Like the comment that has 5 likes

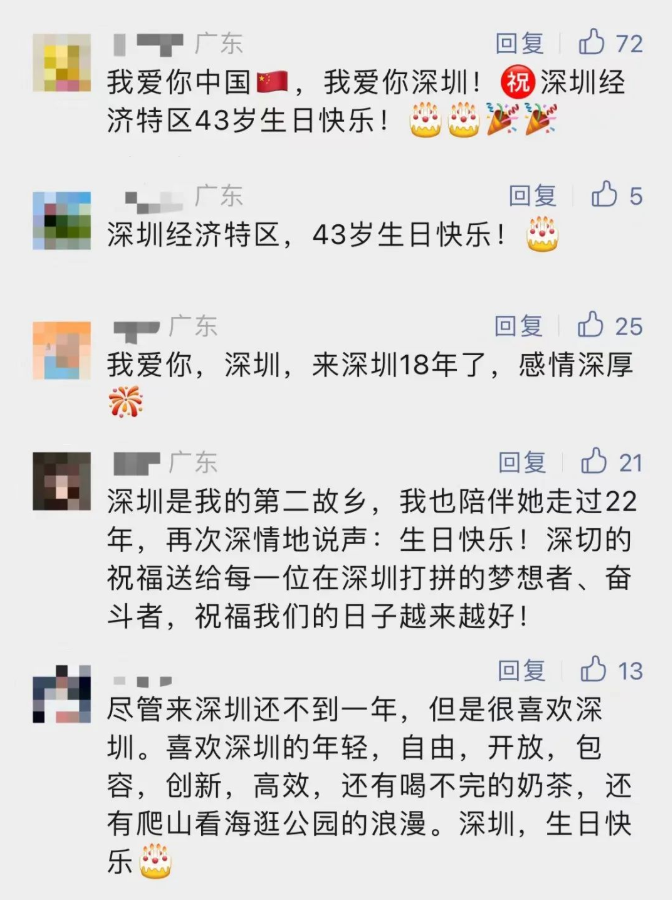point(604,195)
